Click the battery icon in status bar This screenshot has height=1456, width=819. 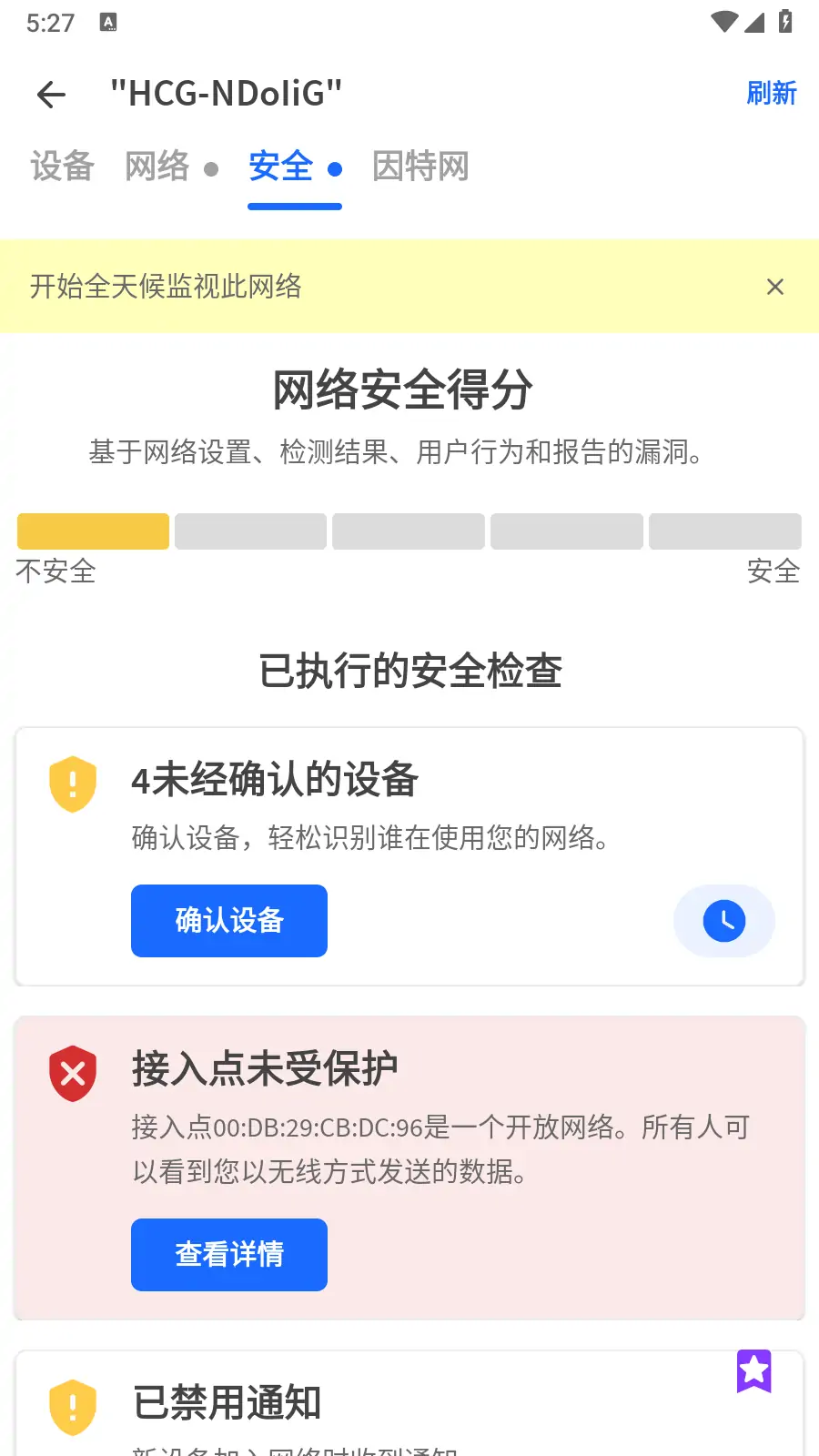(784, 22)
